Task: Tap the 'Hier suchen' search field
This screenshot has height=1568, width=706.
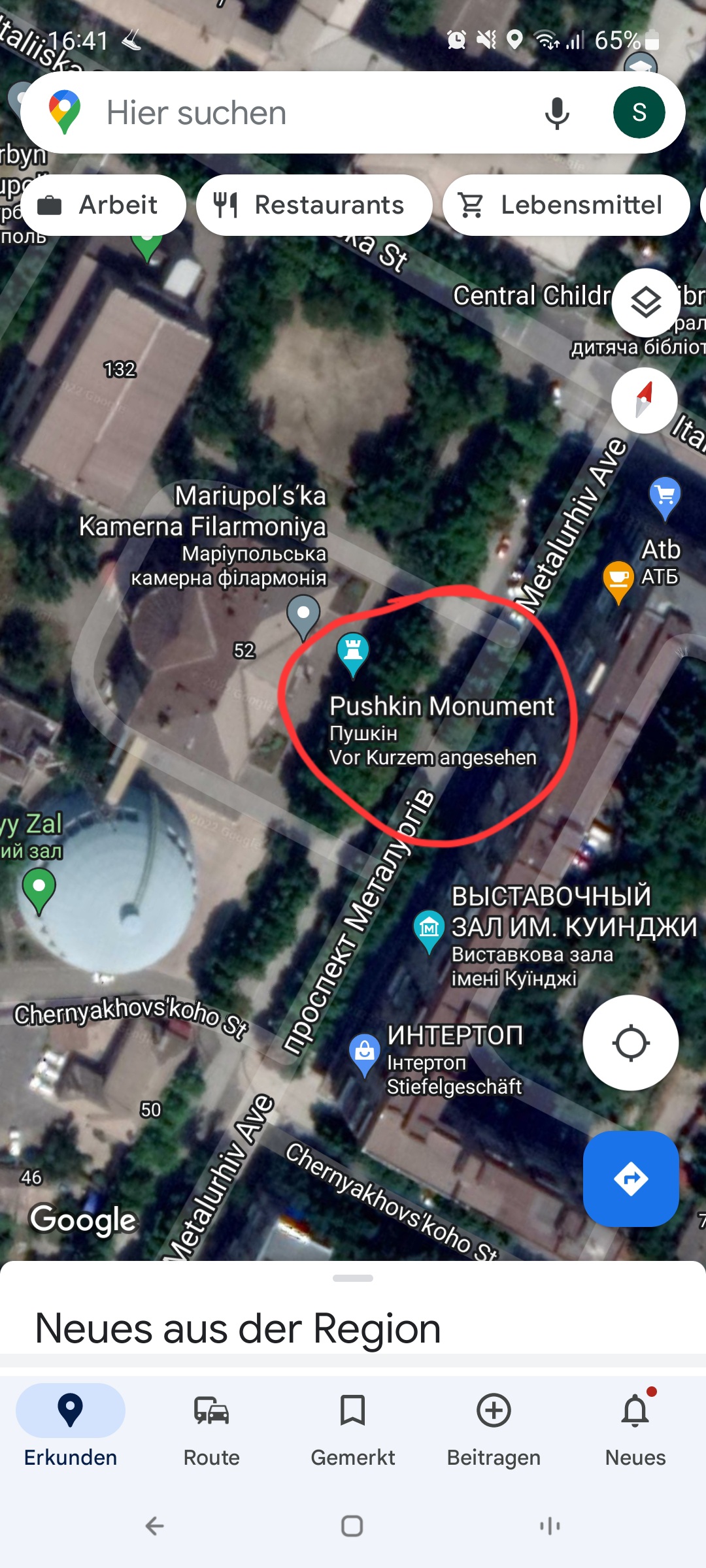Action: tap(294, 113)
